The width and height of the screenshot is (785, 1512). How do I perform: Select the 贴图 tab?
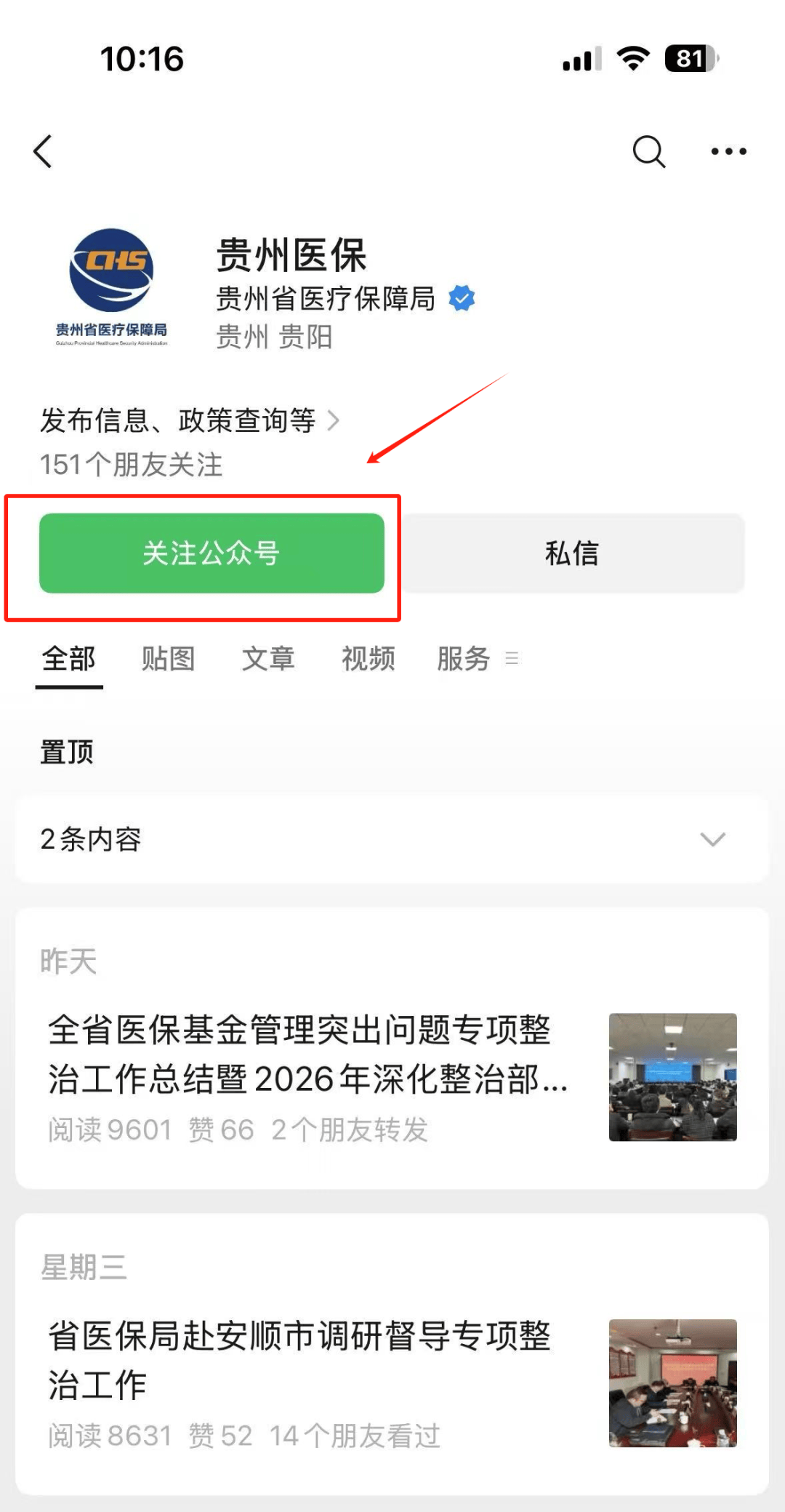[x=168, y=659]
